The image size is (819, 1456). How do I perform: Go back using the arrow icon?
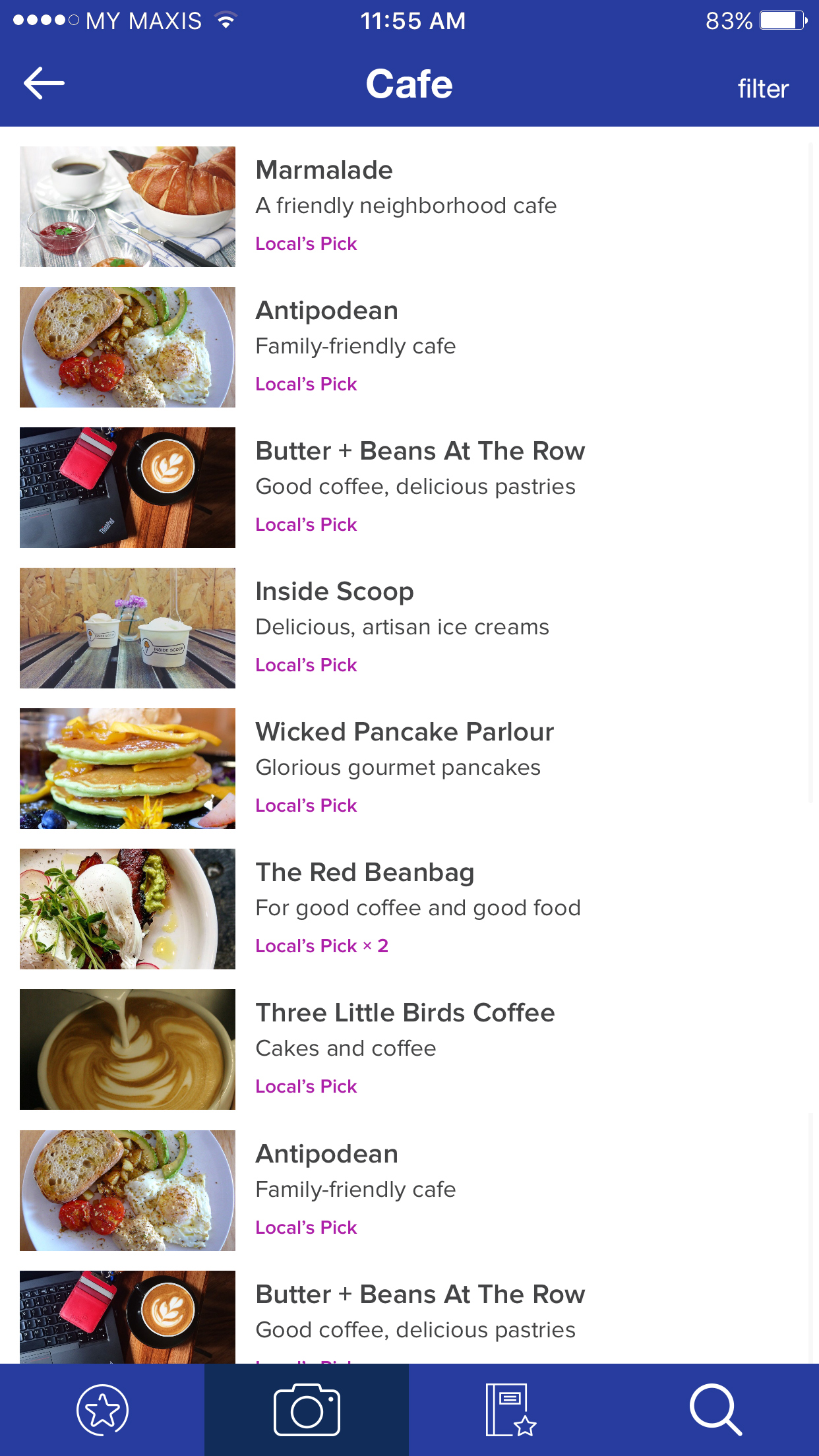point(44,83)
